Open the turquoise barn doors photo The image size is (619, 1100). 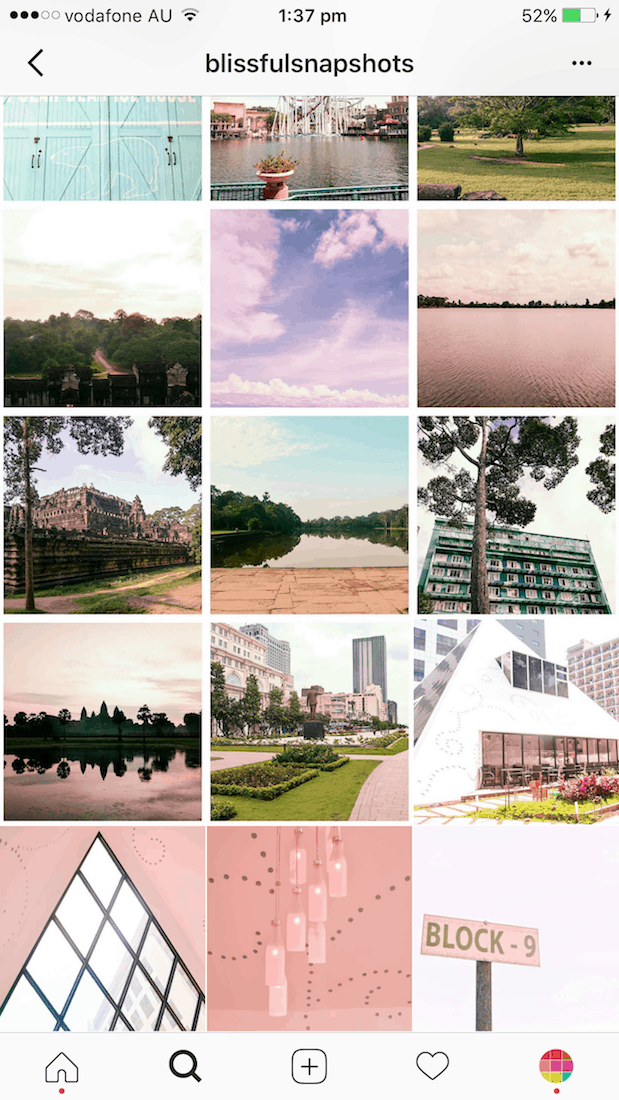click(102, 148)
